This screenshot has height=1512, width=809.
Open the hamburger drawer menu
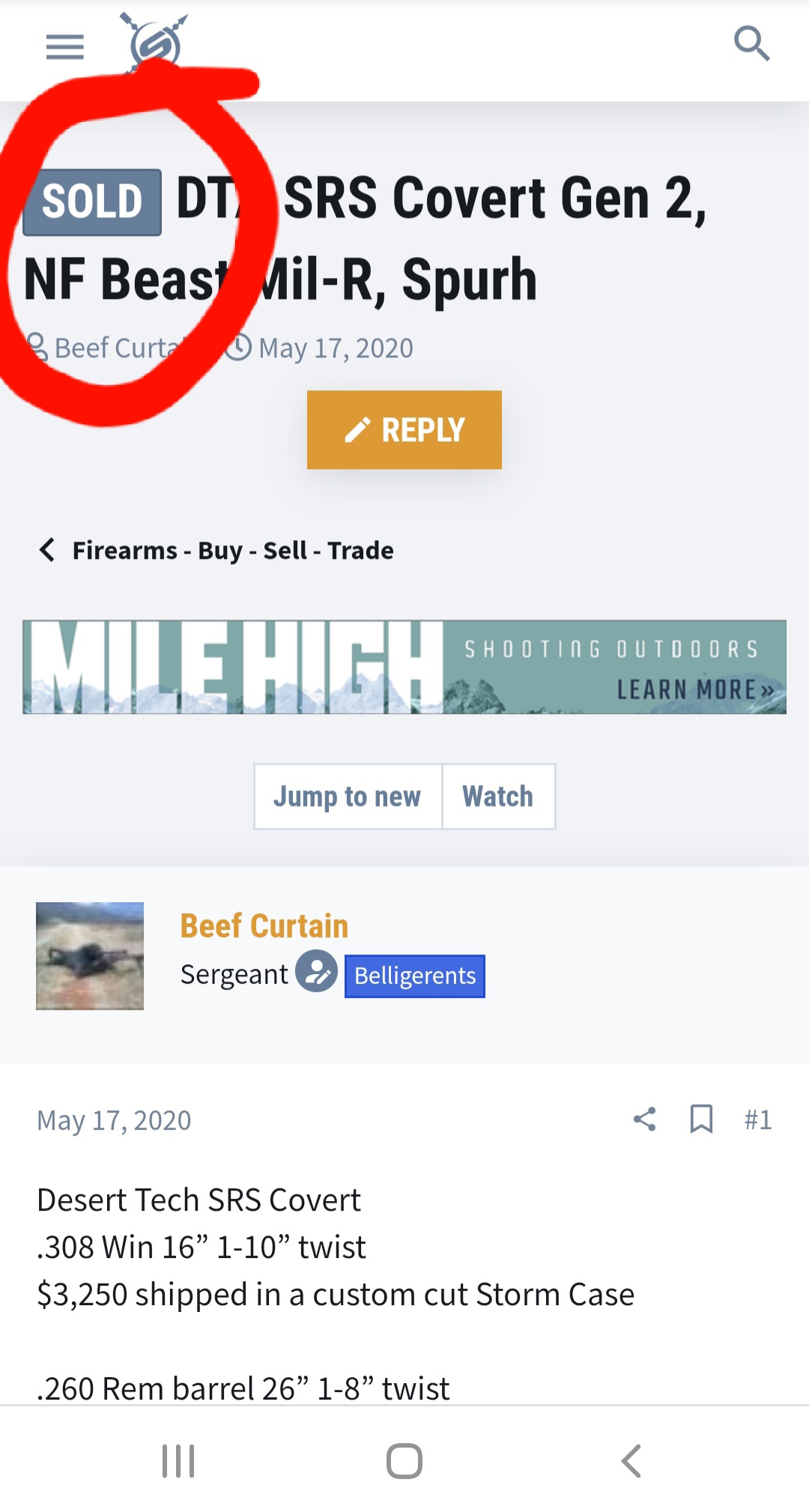click(65, 46)
